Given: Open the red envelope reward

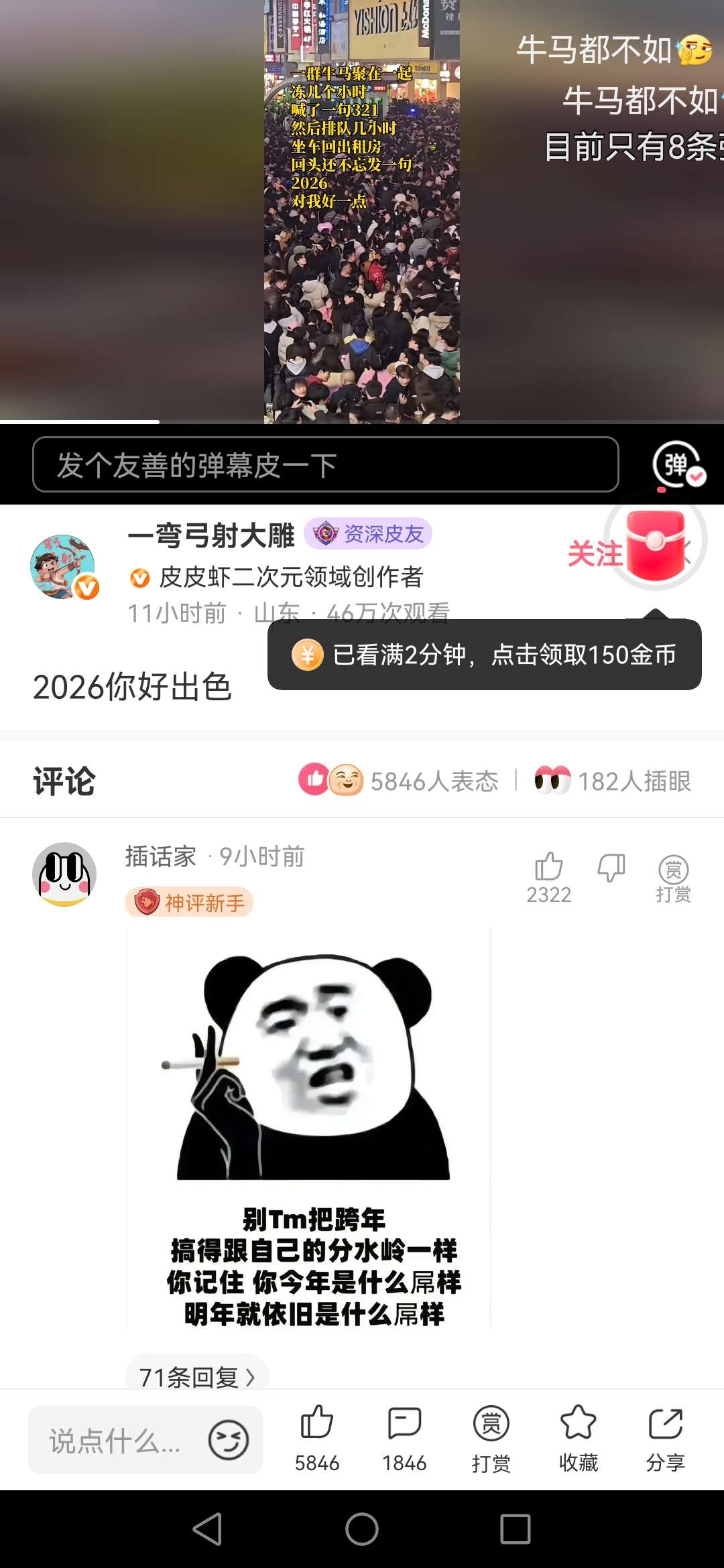Looking at the screenshot, I should [x=656, y=543].
